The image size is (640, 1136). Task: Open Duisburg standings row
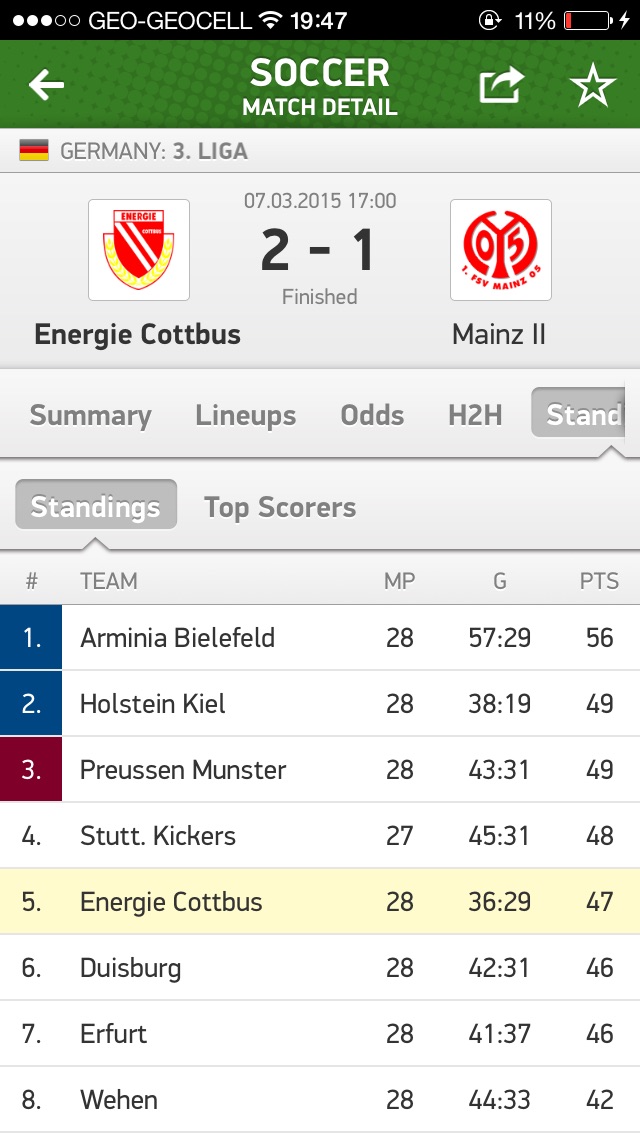click(x=320, y=968)
